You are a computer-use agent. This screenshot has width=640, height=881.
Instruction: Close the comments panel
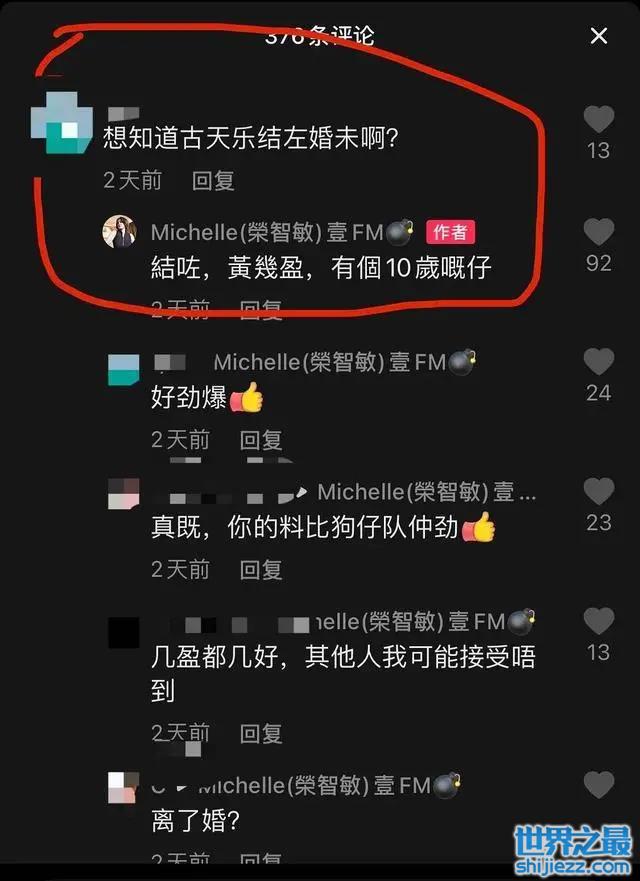598,36
